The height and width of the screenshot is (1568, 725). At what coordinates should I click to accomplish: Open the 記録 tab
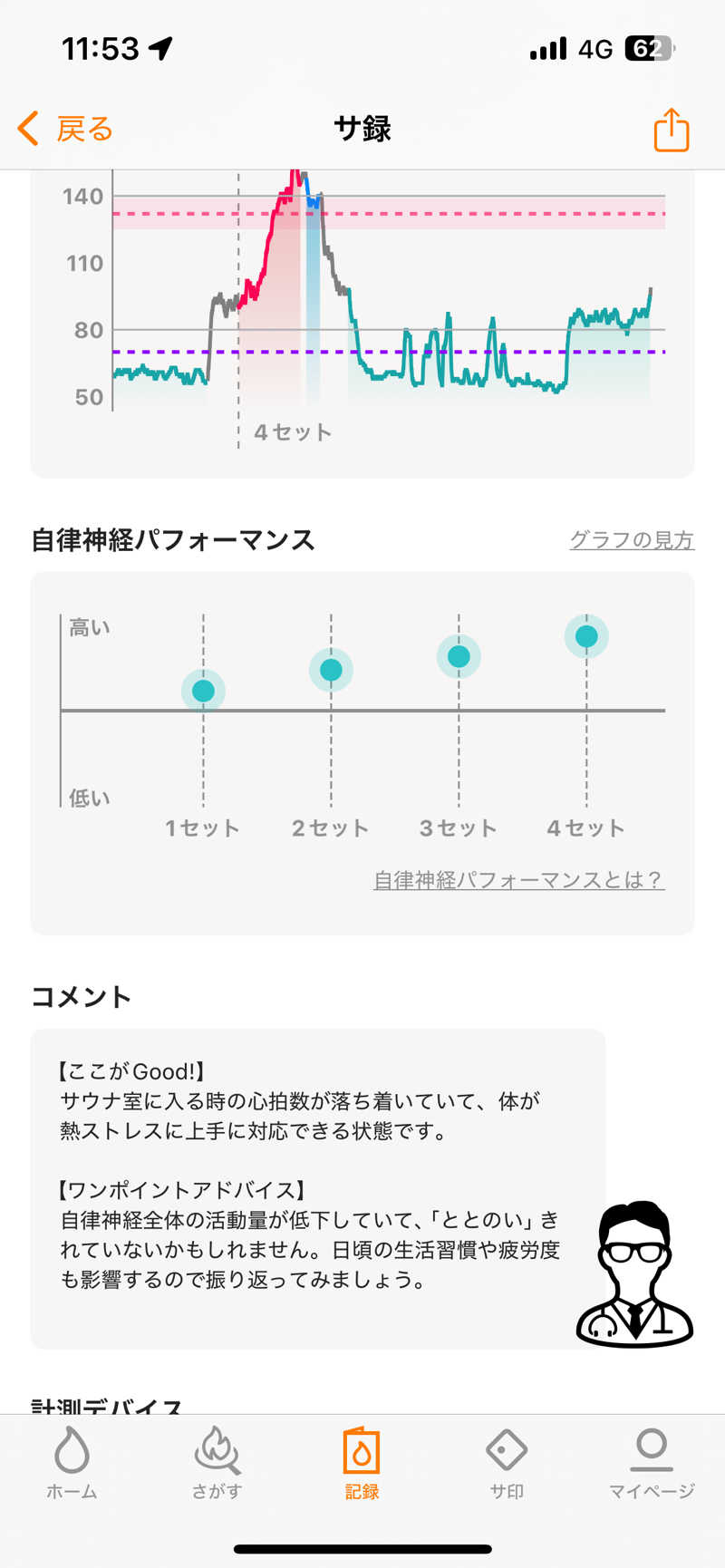coord(362,1462)
